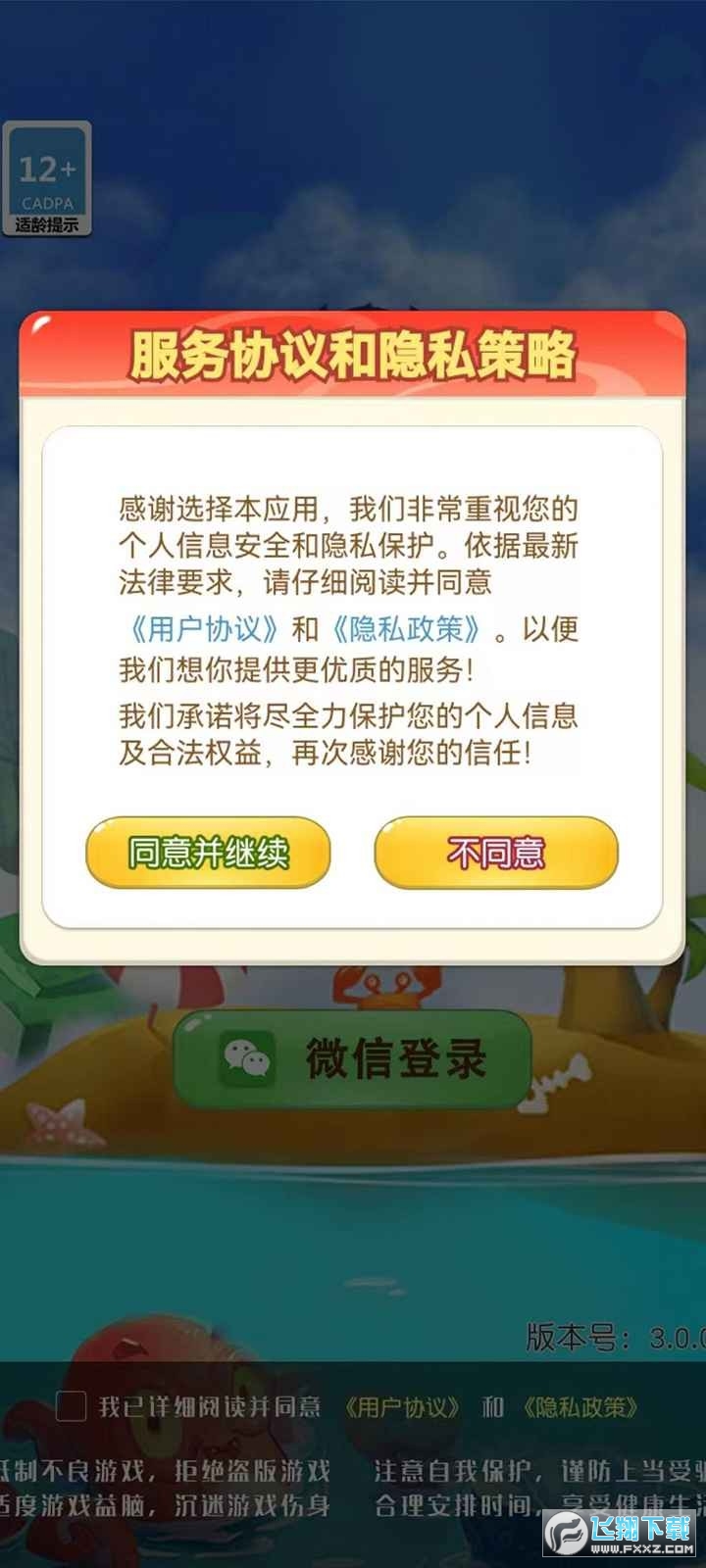Check the 我已详细阅读并同意 checkbox
The width and height of the screenshot is (706, 1568).
tap(71, 1407)
